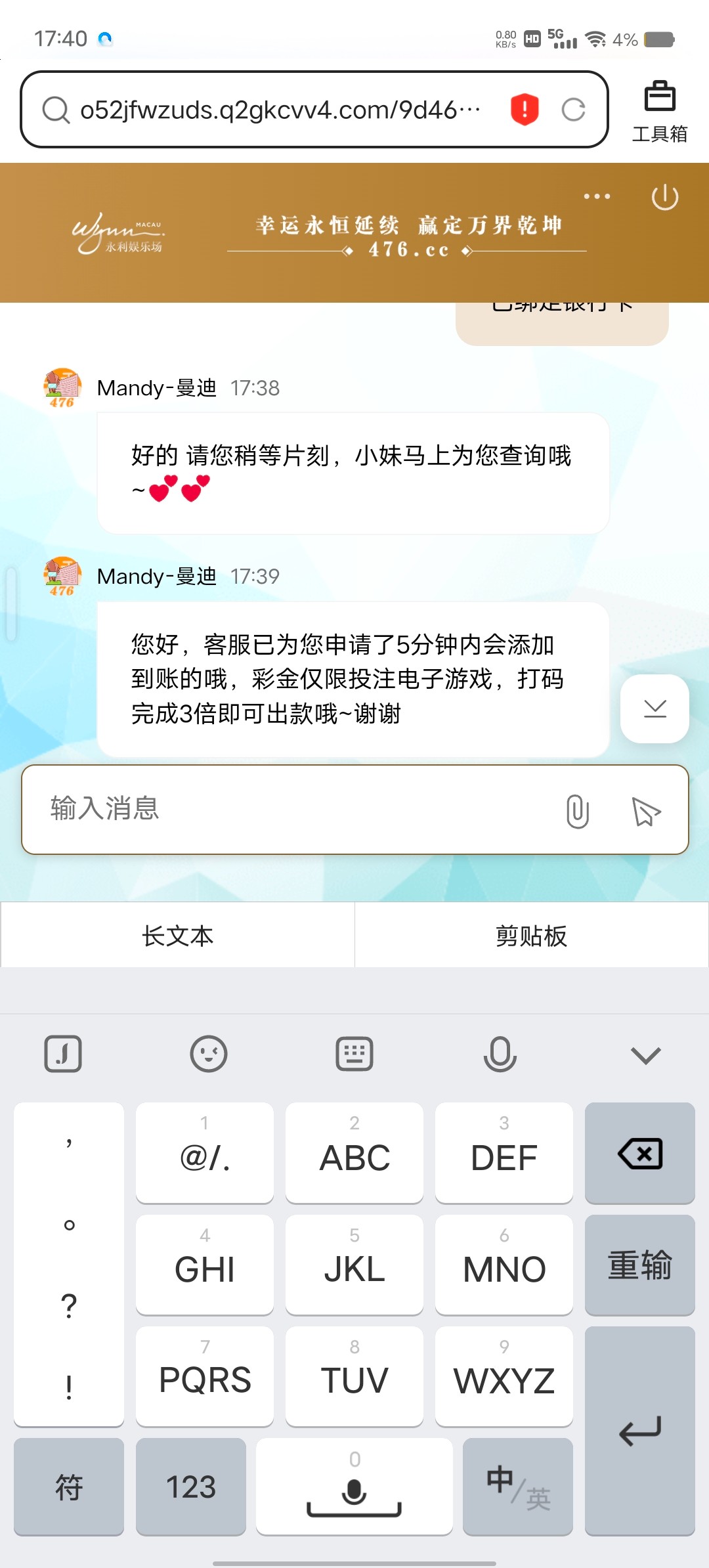Image resolution: width=709 pixels, height=1568 pixels.
Task: Open 长文本 long text input
Action: 177,935
